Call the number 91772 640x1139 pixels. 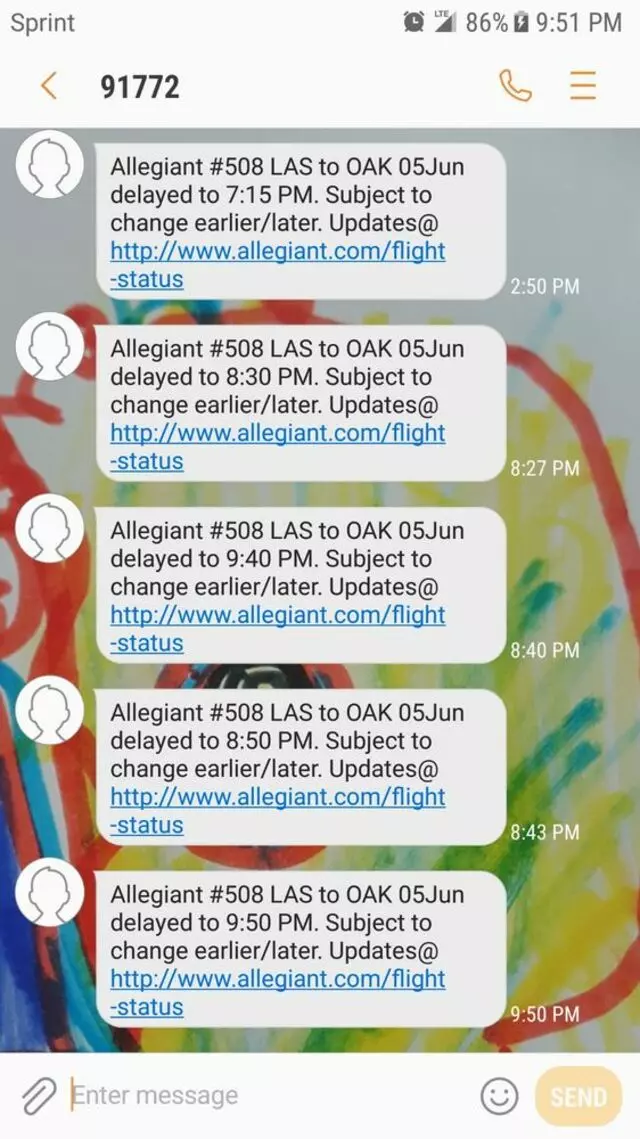click(515, 86)
